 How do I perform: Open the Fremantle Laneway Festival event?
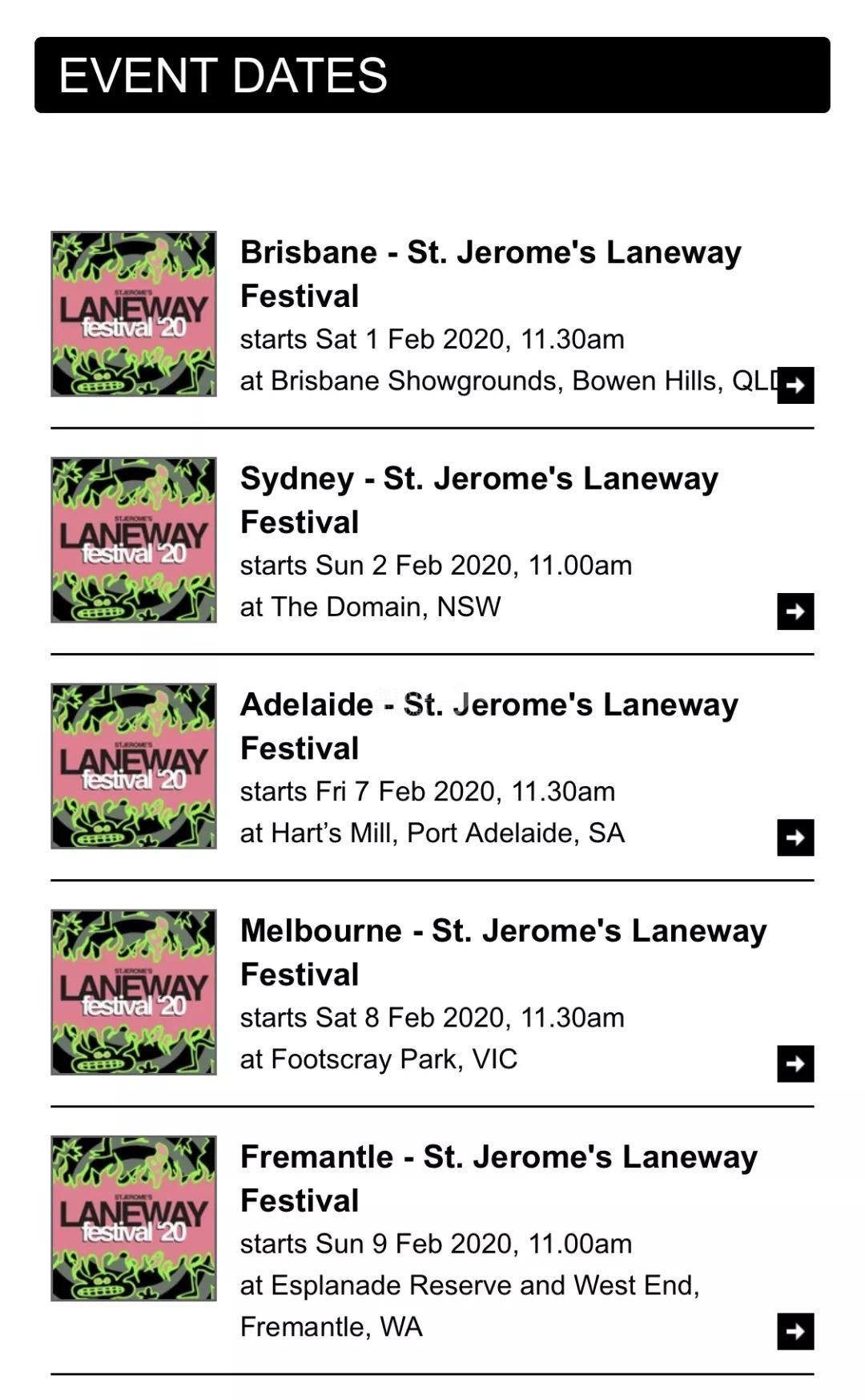coord(498,1177)
